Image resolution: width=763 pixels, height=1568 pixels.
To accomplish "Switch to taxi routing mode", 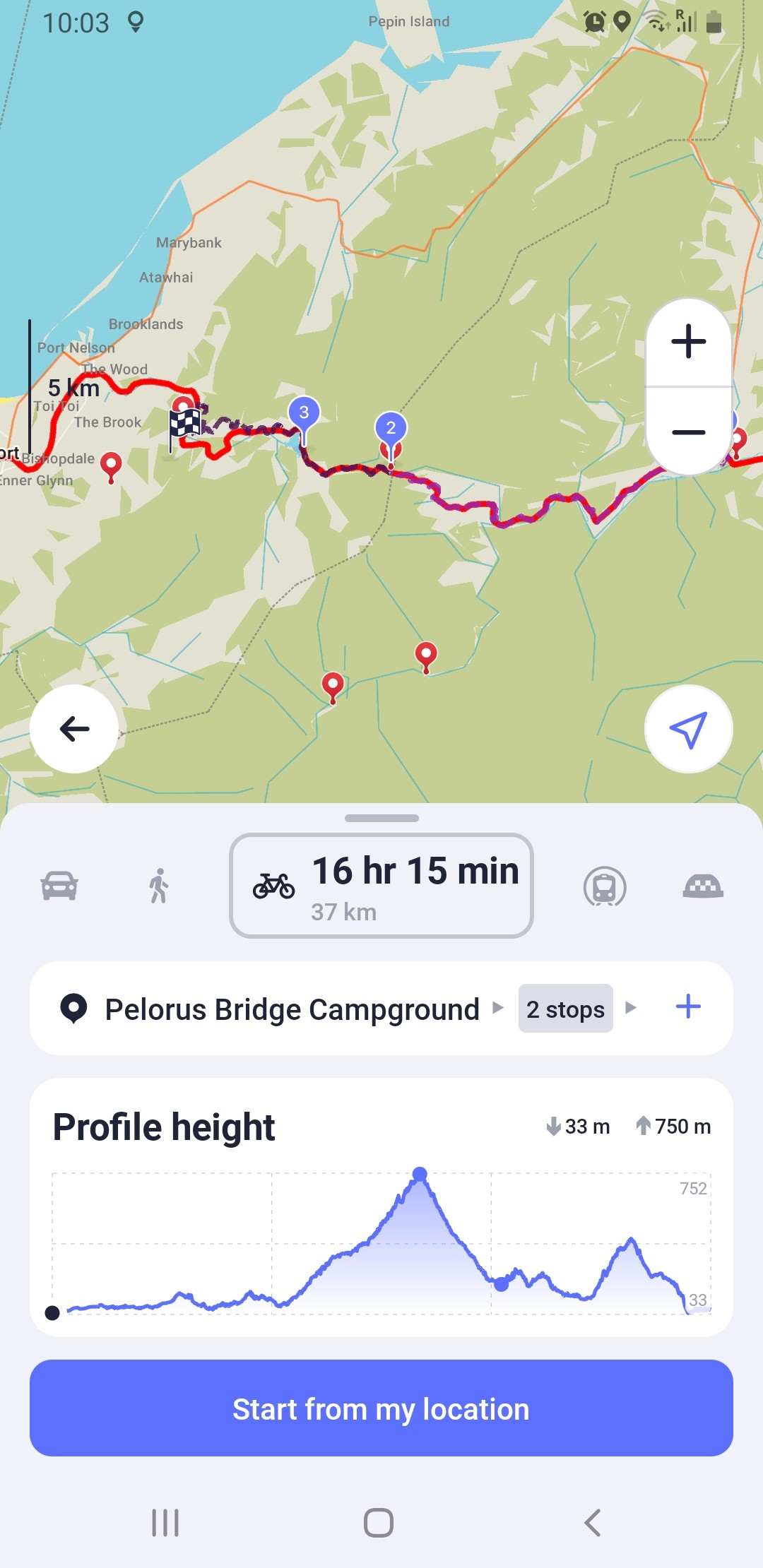I will (x=702, y=886).
